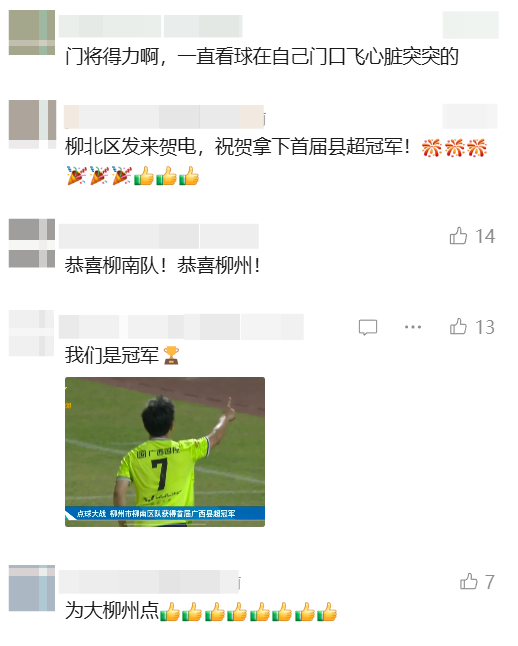The height and width of the screenshot is (646, 518).
Task: Open the number 7 player image
Action: coord(165,452)
